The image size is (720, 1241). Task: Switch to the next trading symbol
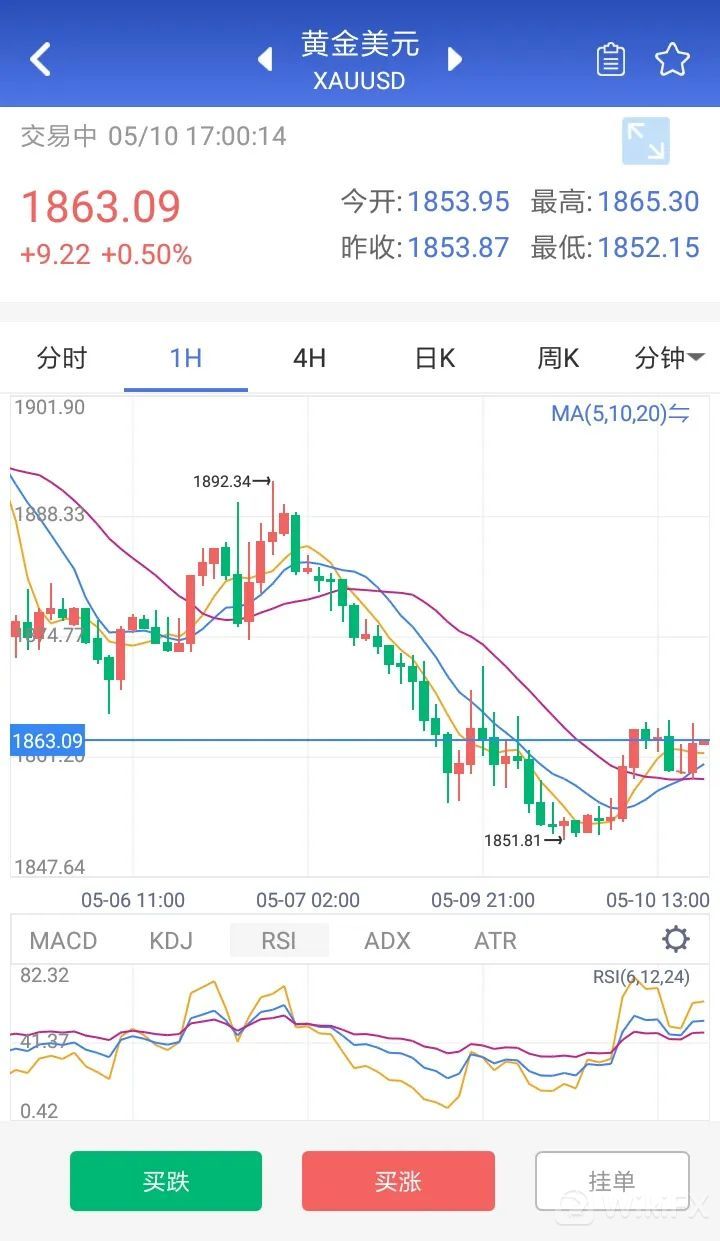pos(455,59)
